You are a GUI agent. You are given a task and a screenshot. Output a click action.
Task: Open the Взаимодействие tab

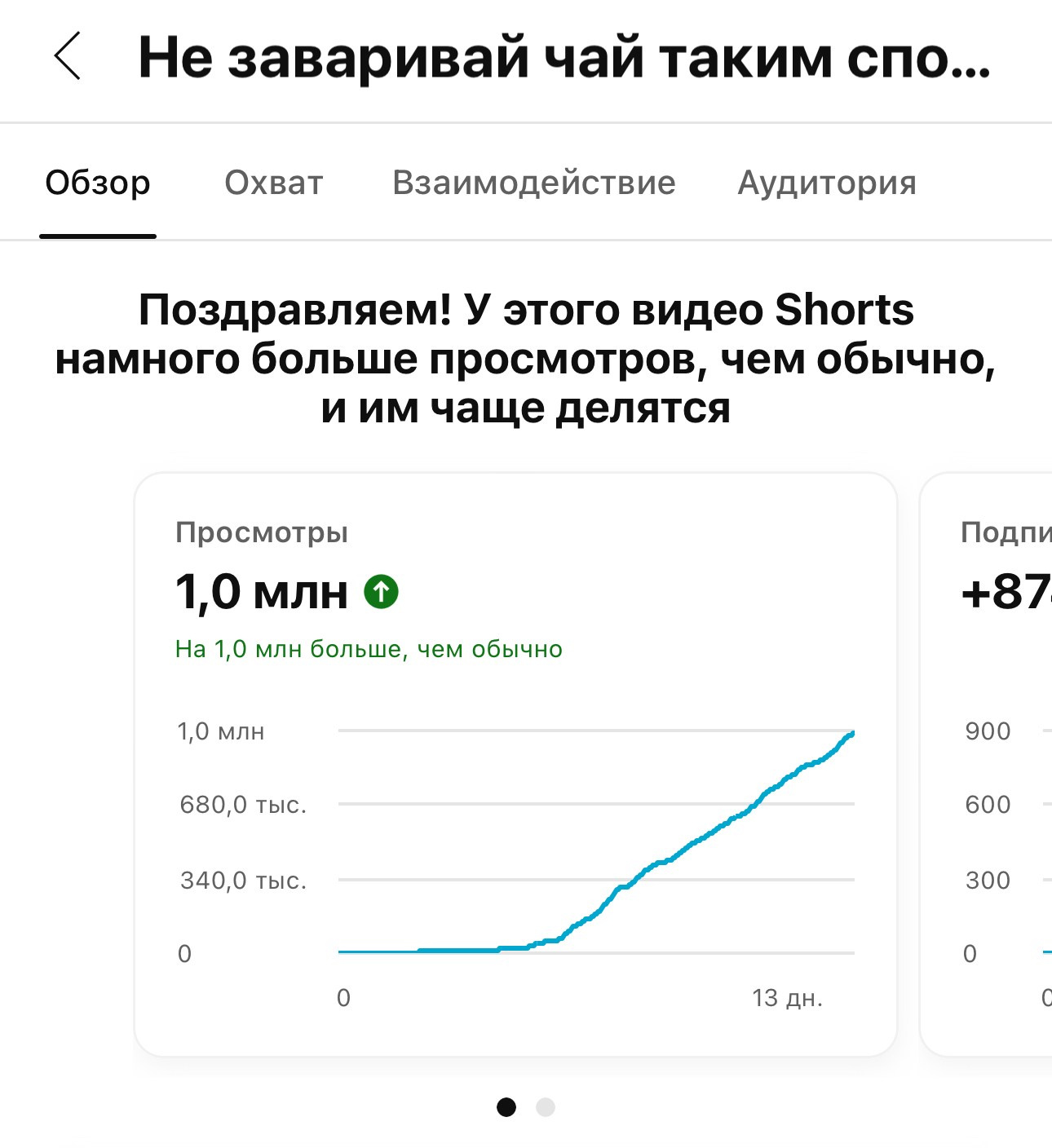(533, 183)
